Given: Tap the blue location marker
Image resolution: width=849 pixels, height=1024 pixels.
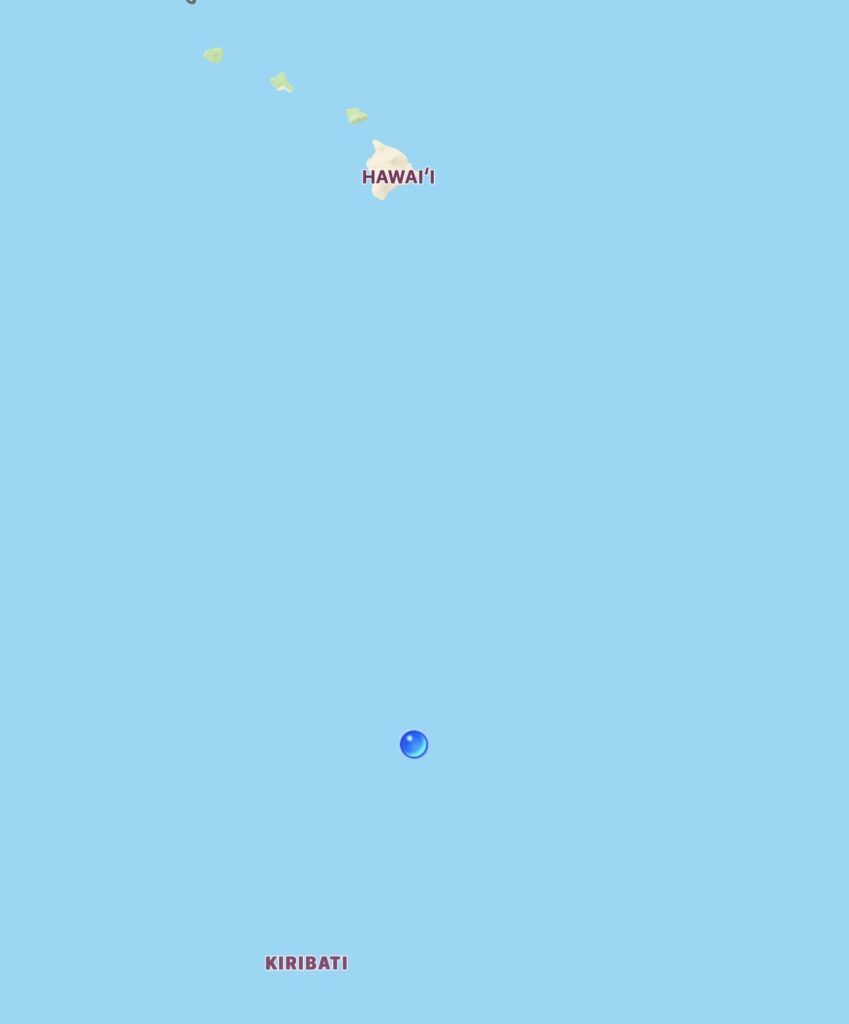Looking at the screenshot, I should tap(414, 744).
